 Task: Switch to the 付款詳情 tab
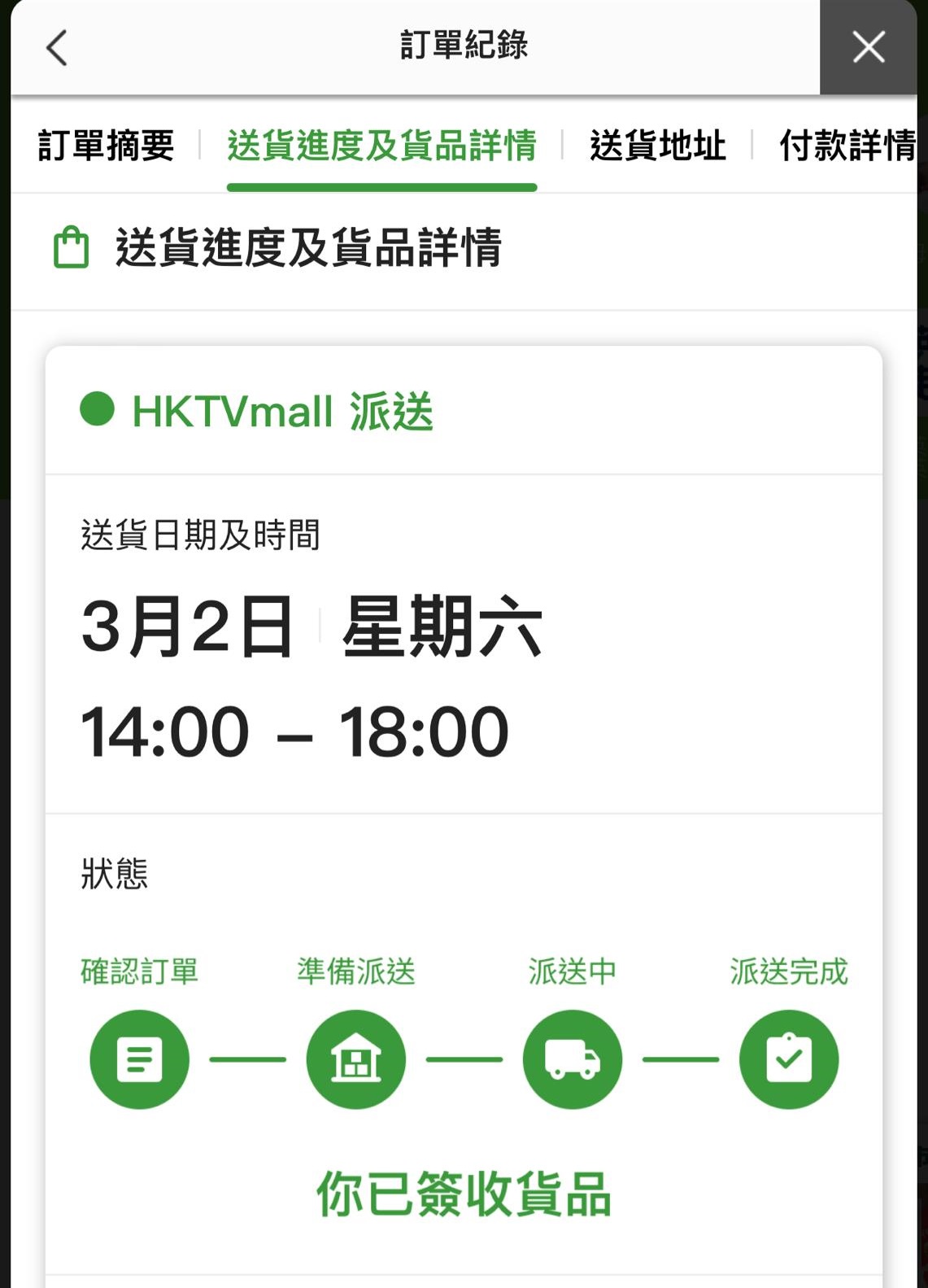pyautogui.click(x=846, y=146)
